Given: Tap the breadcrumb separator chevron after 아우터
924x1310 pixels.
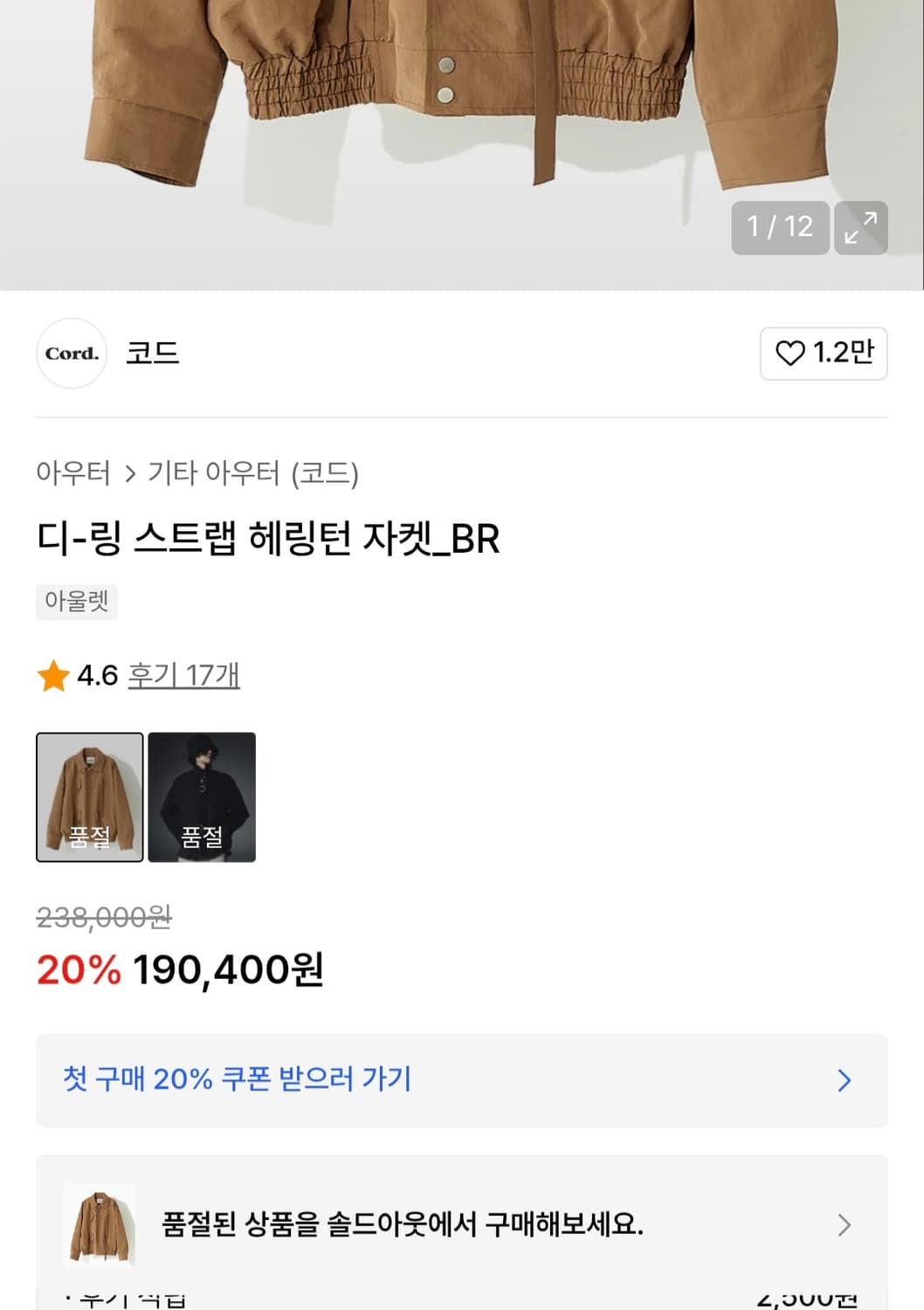Looking at the screenshot, I should (x=133, y=474).
